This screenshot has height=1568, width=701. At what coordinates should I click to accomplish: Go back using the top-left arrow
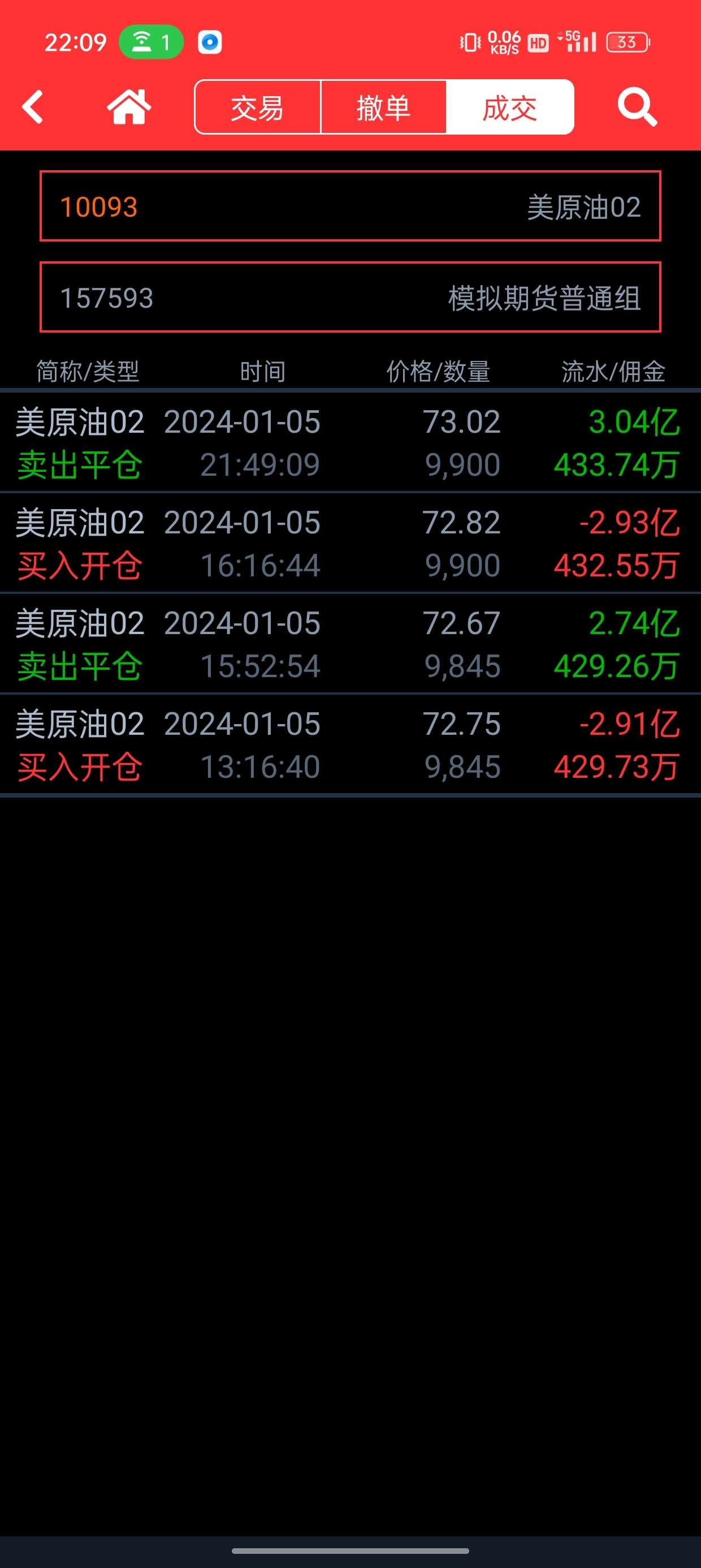33,107
